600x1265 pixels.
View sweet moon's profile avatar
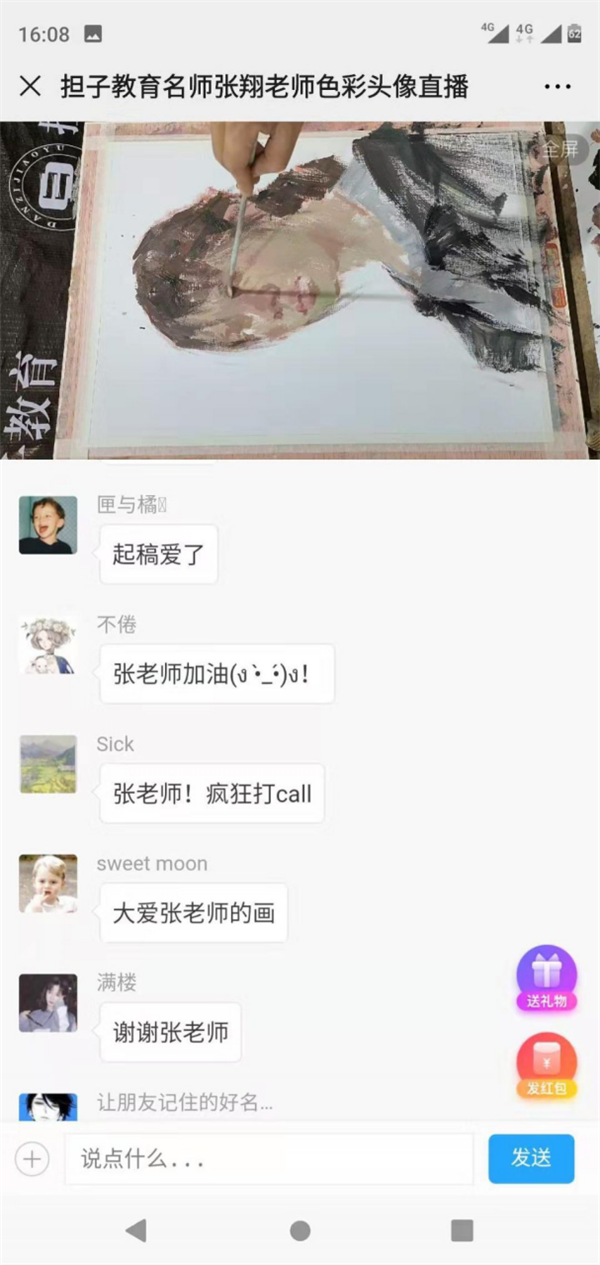48,883
